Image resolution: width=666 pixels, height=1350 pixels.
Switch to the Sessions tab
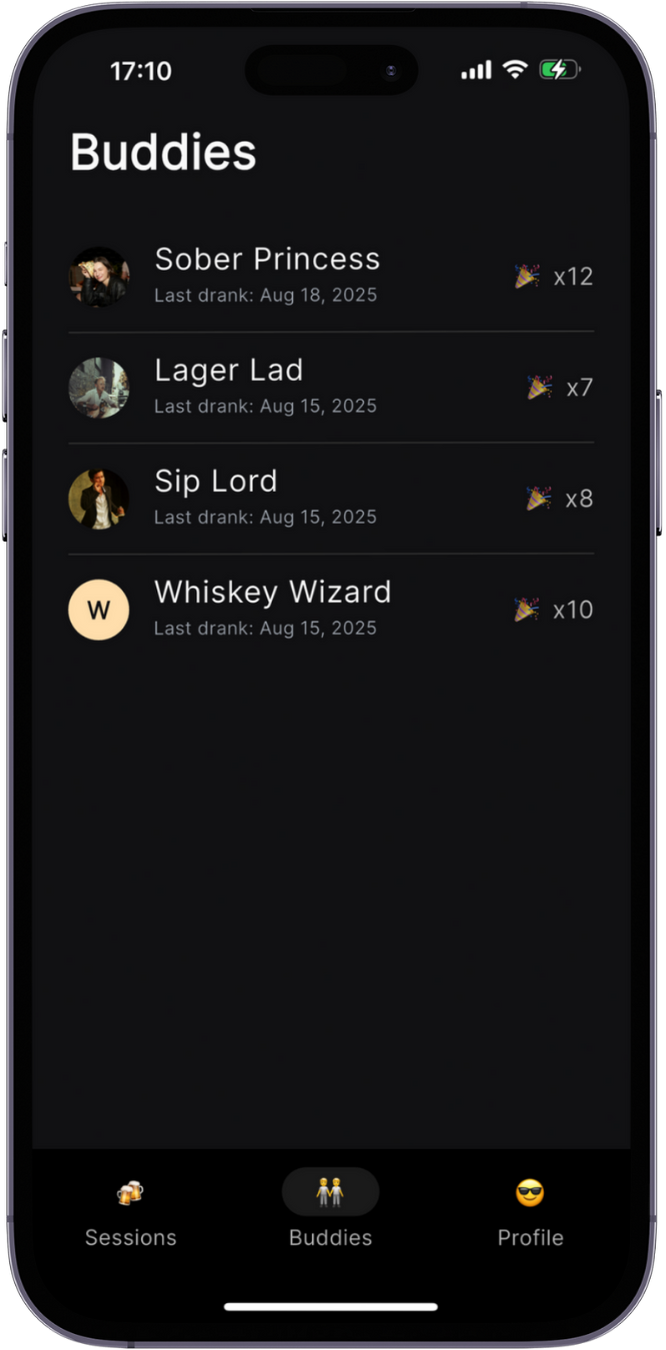[130, 1211]
